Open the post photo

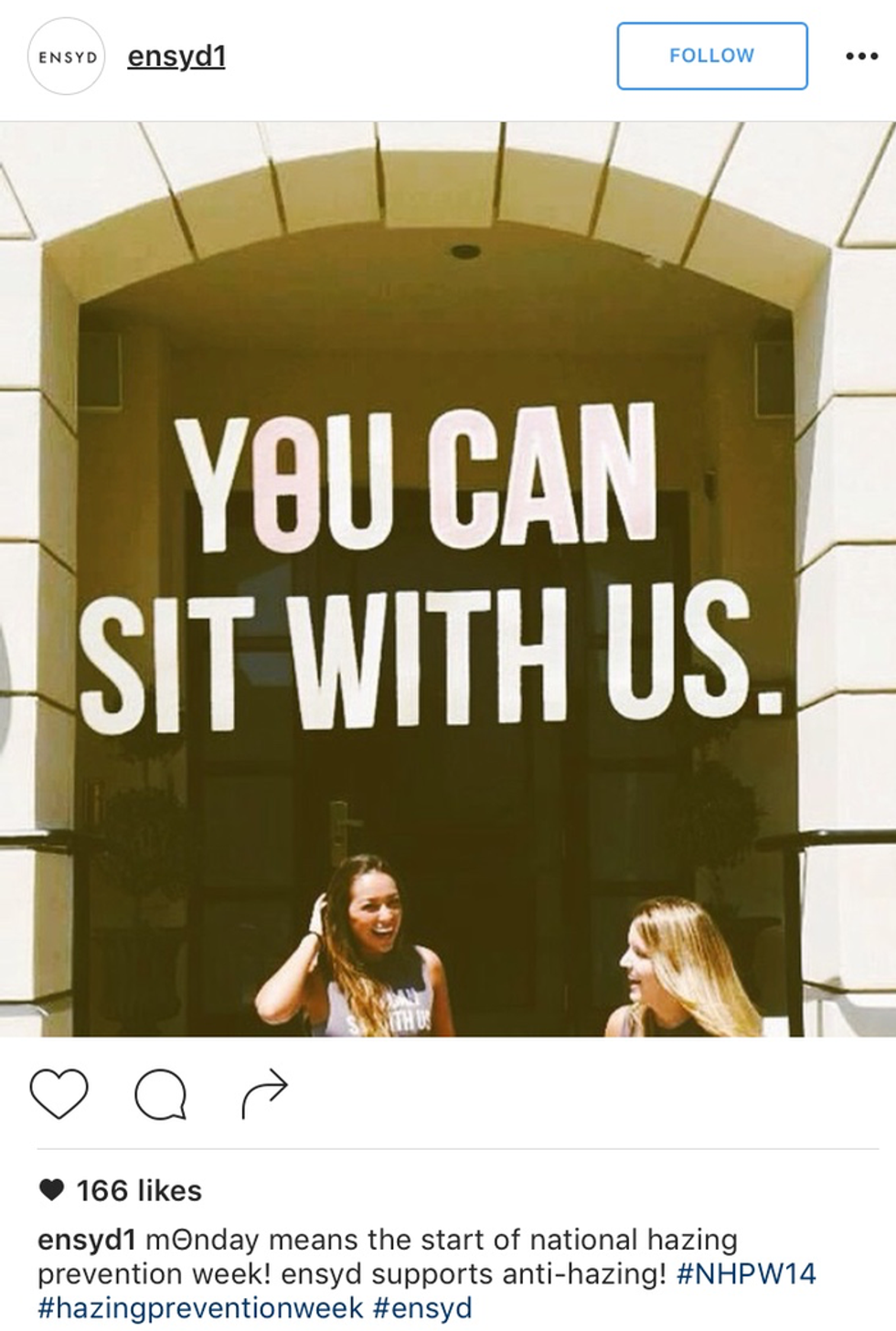[x=448, y=580]
